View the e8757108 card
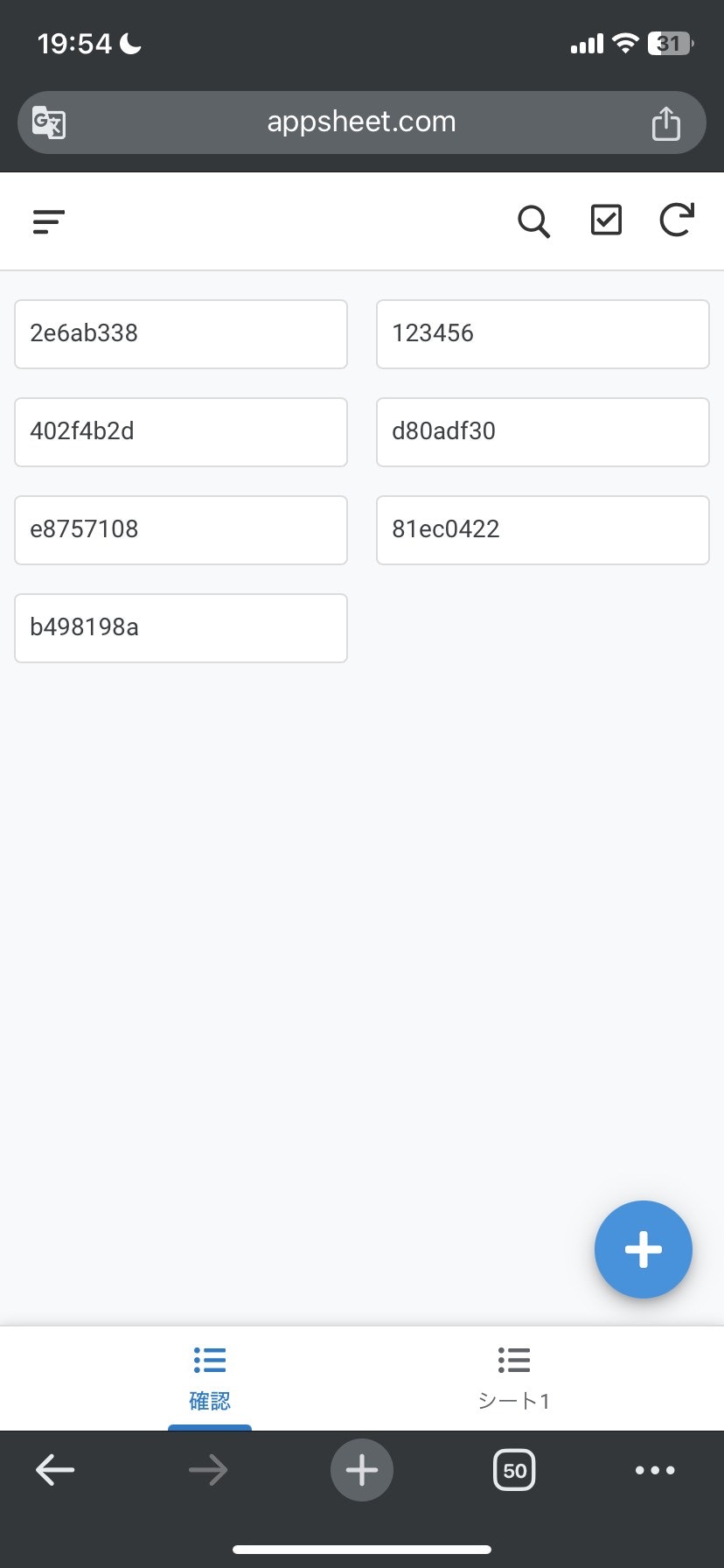The image size is (724, 1568). [180, 530]
